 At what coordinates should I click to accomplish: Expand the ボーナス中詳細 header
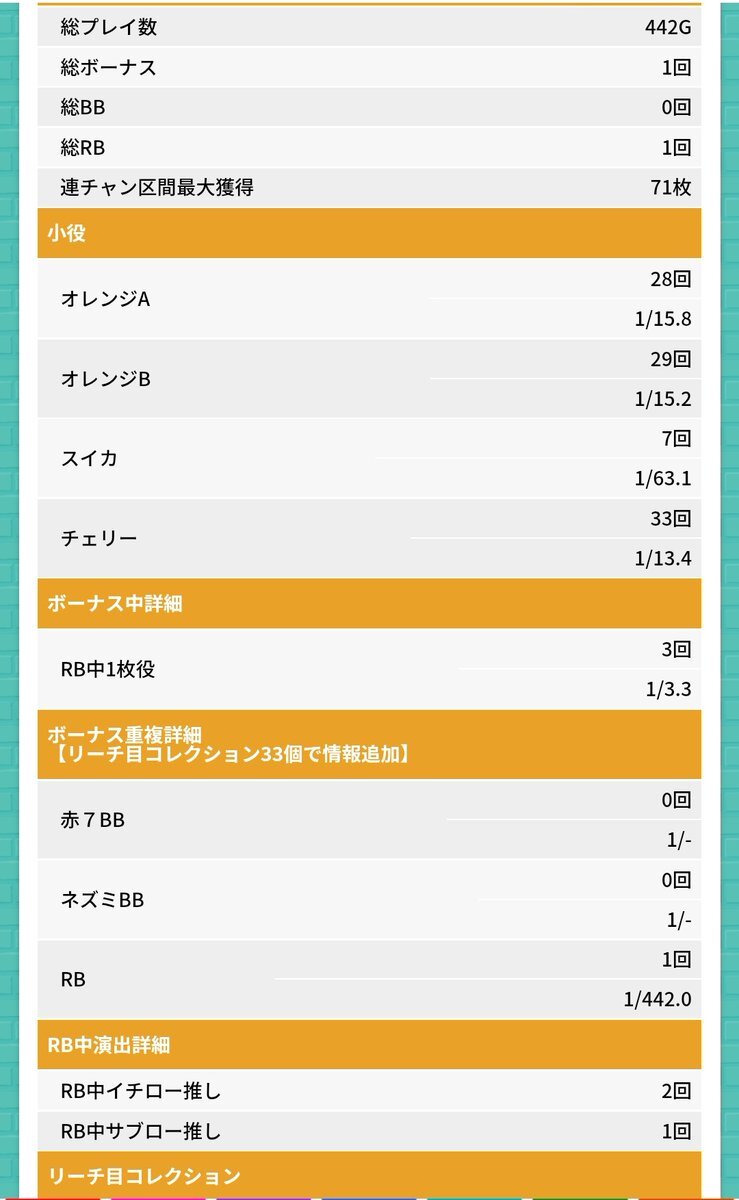(369, 604)
